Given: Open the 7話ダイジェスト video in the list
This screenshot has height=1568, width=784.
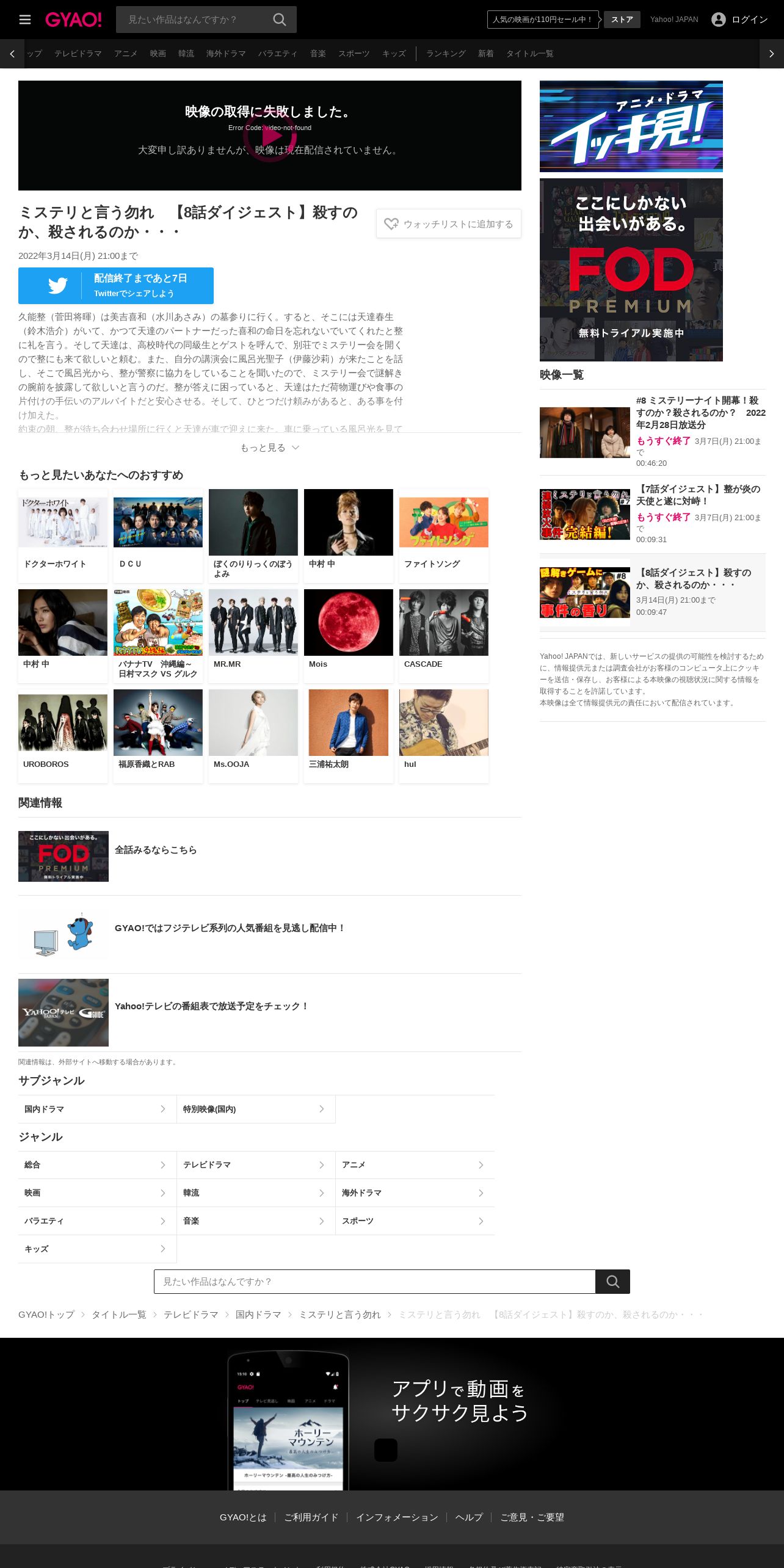Looking at the screenshot, I should pos(653,514).
